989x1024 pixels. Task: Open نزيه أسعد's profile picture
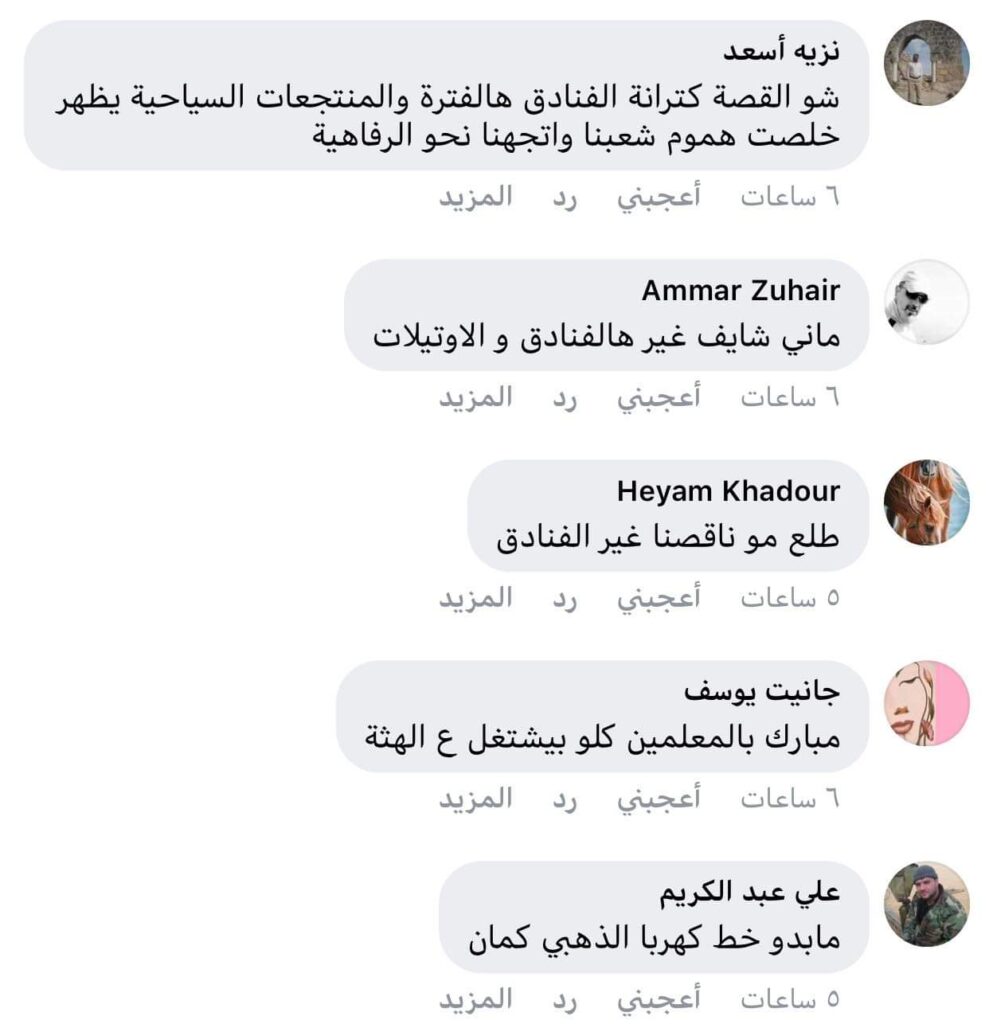tap(926, 63)
